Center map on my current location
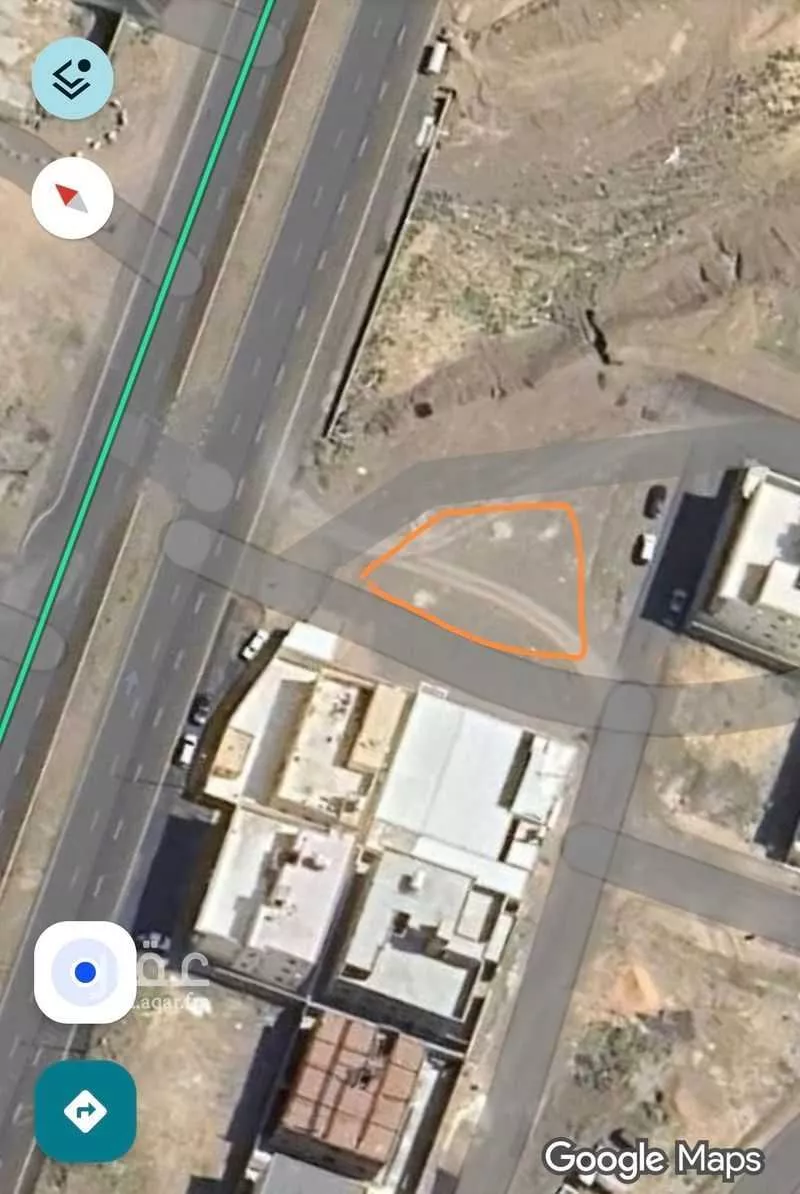This screenshot has width=800, height=1194. click(x=85, y=972)
